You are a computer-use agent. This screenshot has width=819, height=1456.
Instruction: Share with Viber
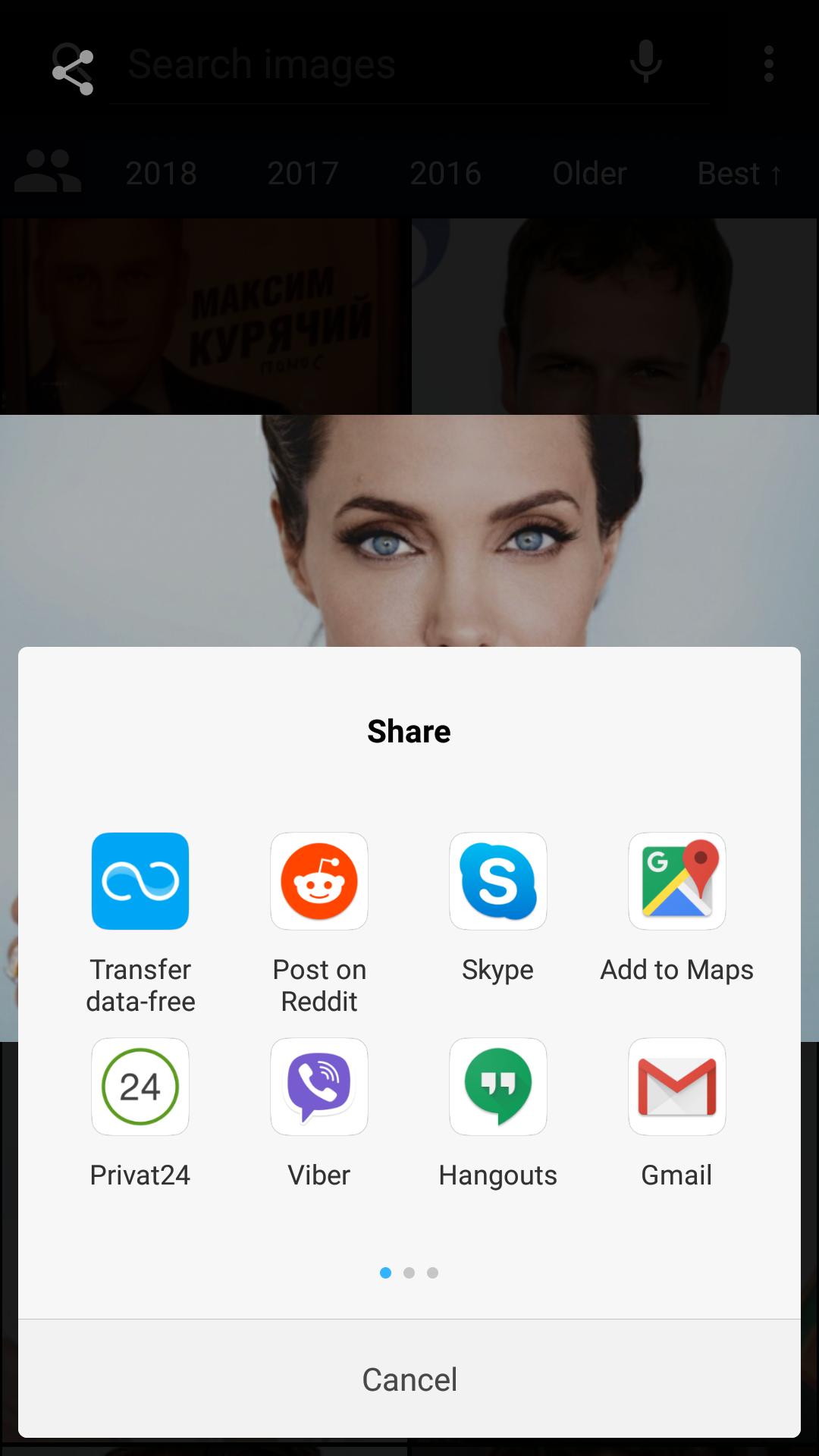319,1087
